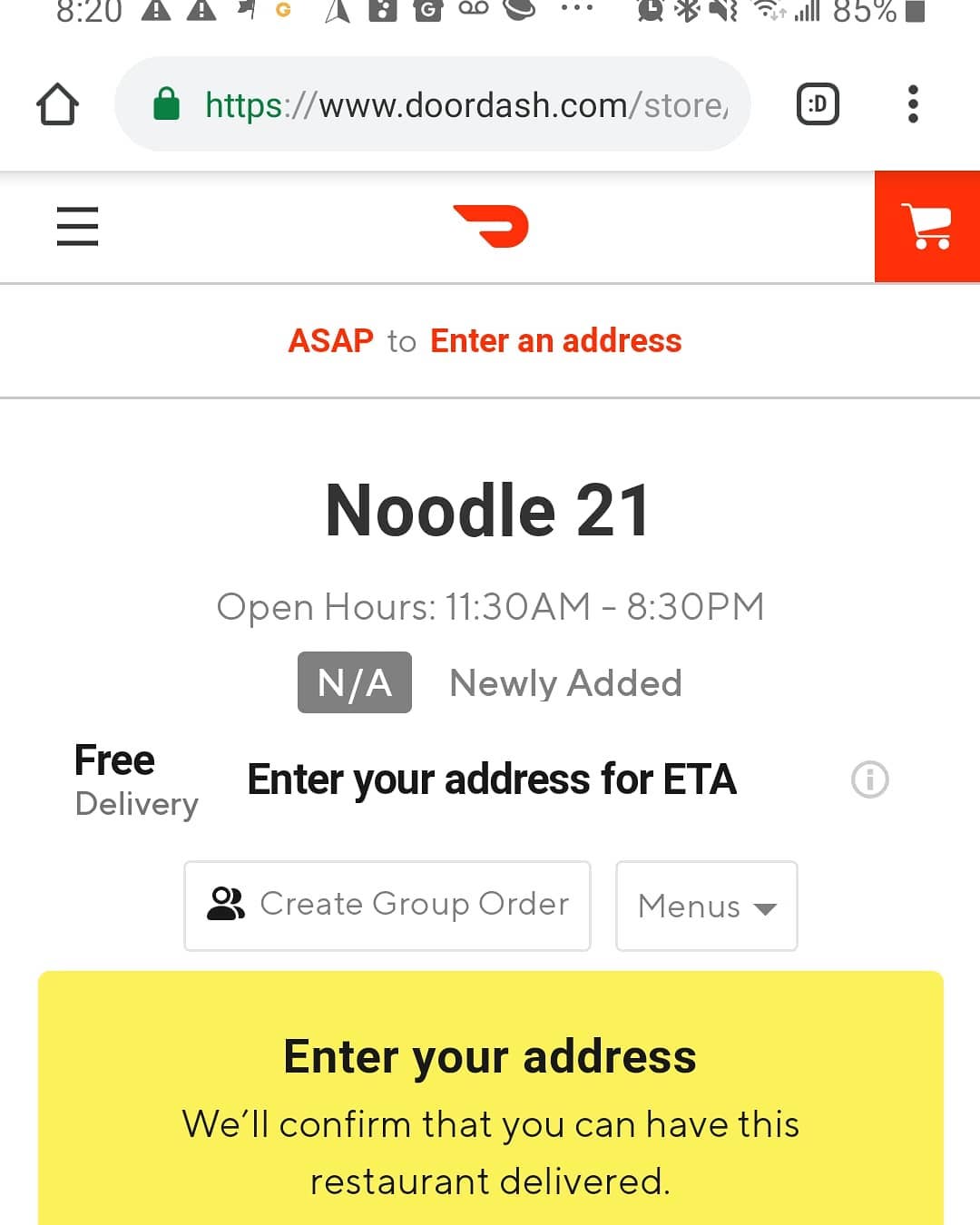Expand the Menus dropdown
The width and height of the screenshot is (980, 1225).
click(x=706, y=906)
